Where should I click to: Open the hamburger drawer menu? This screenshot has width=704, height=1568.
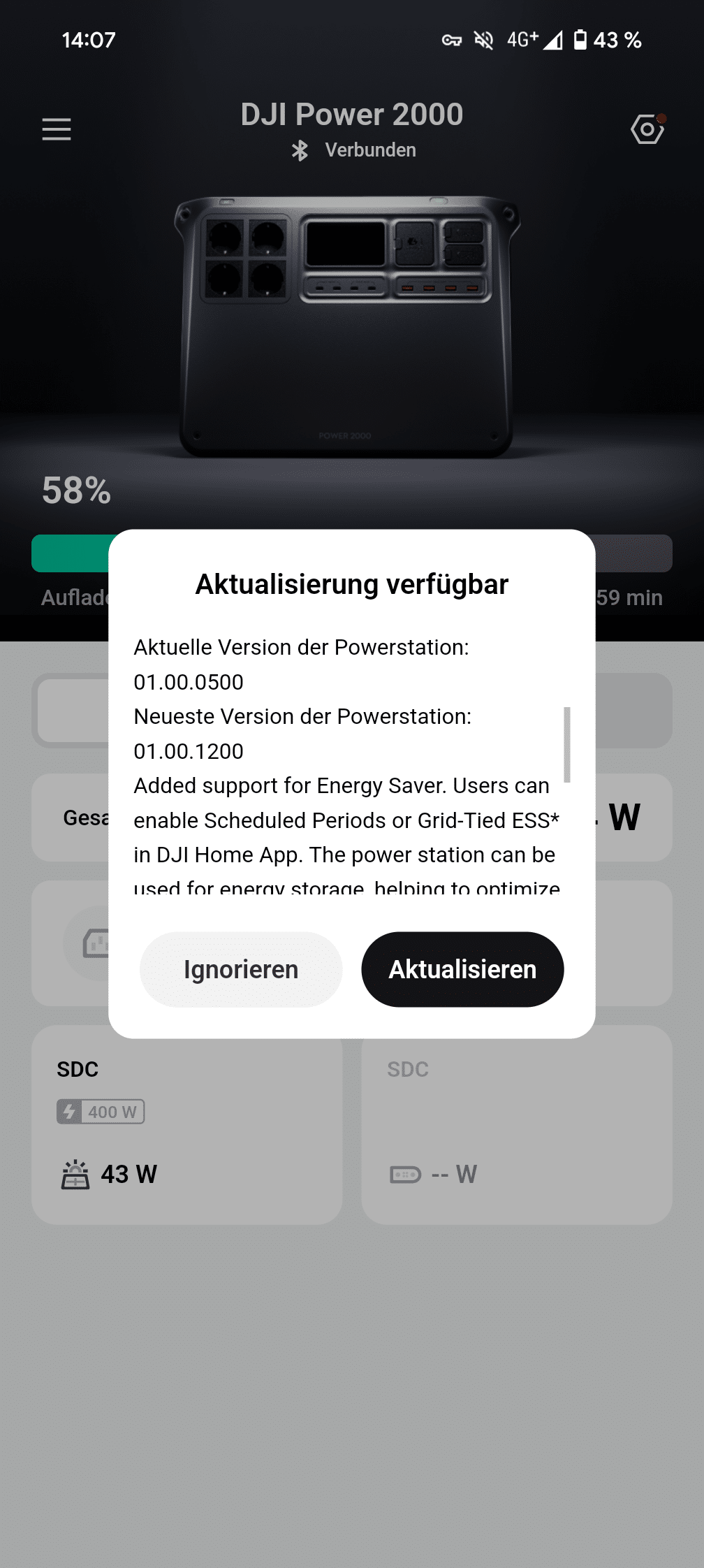coord(57,129)
